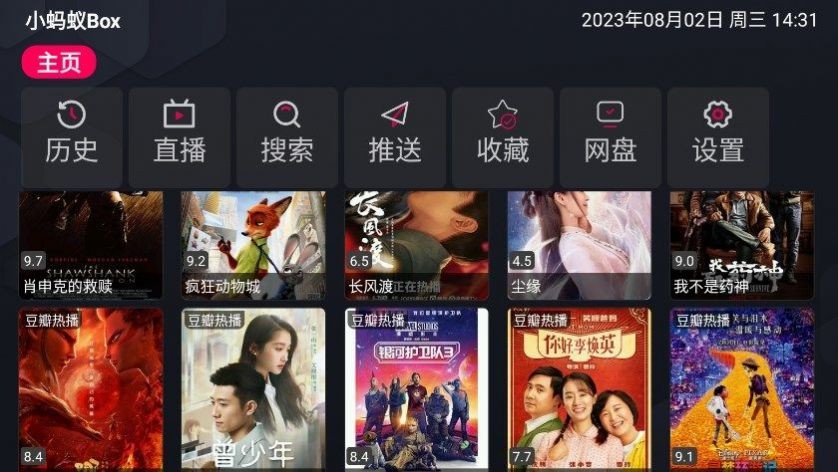Select the 疯狂动物城 poster
Image resolution: width=838 pixels, height=472 pixels.
pyautogui.click(x=253, y=245)
